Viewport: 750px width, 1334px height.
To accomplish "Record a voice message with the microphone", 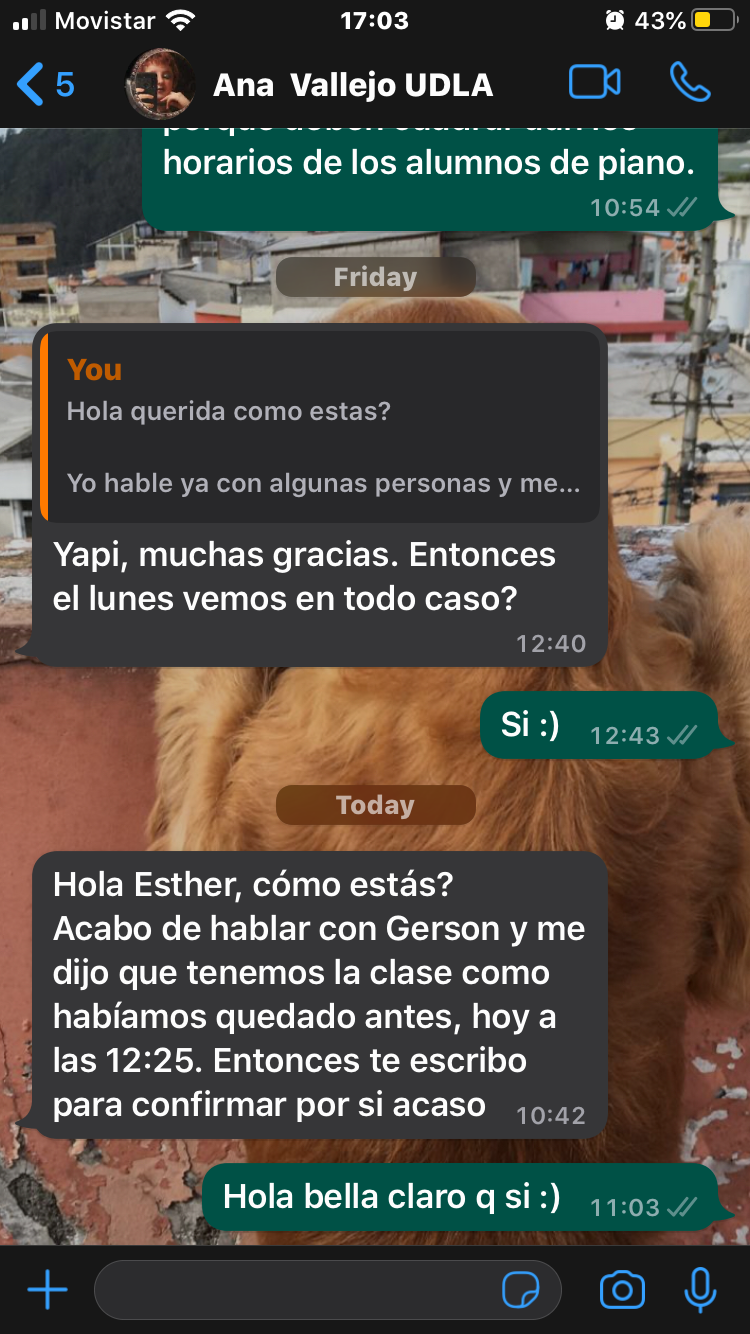I will pos(700,1290).
